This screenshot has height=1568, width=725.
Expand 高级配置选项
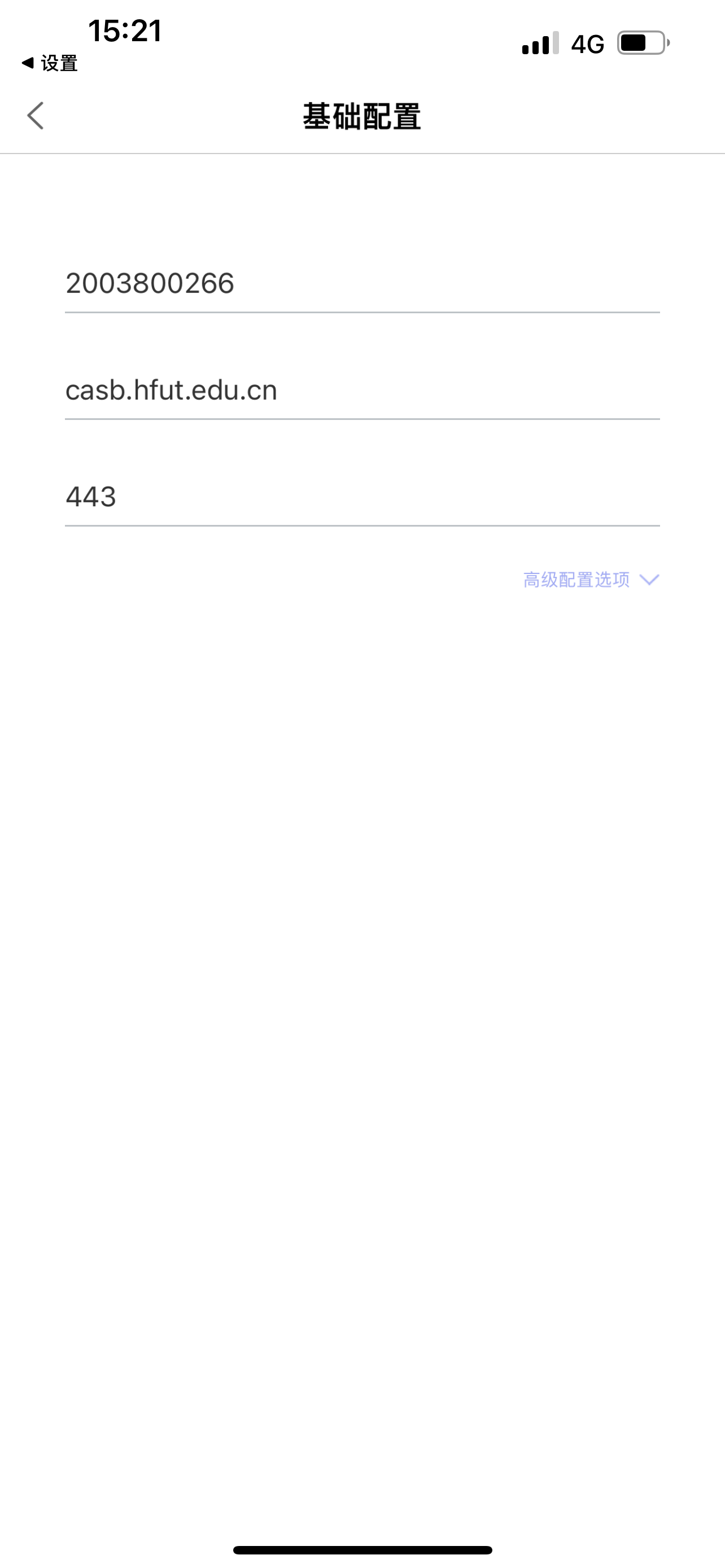[591, 580]
